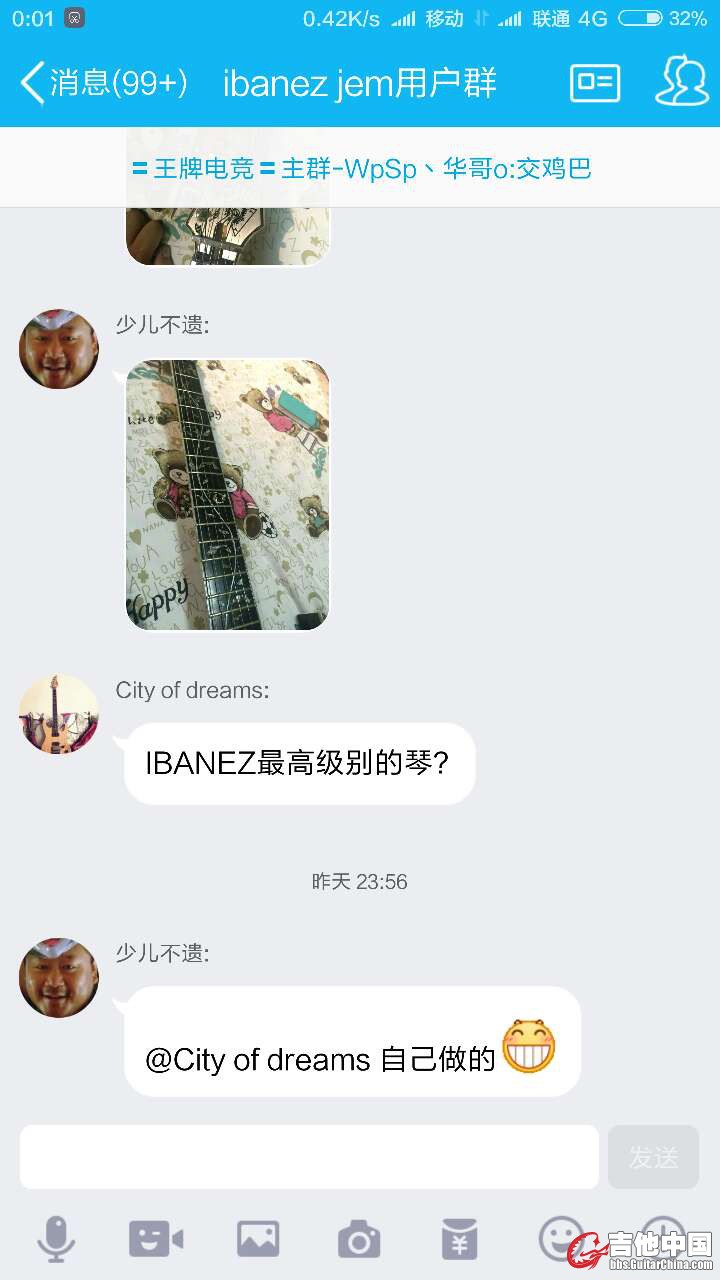
Task: Open the City of dreams avatar
Action: point(59,714)
